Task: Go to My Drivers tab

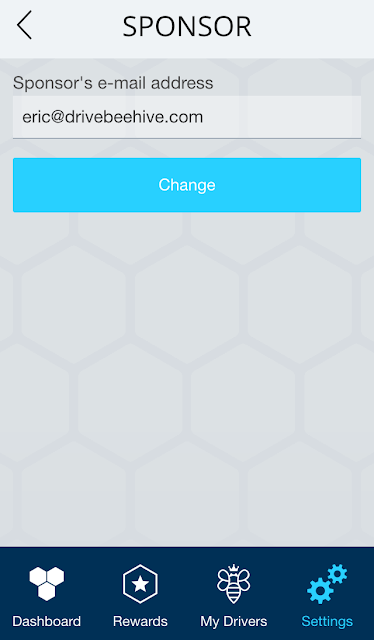Action: pyautogui.click(x=234, y=596)
